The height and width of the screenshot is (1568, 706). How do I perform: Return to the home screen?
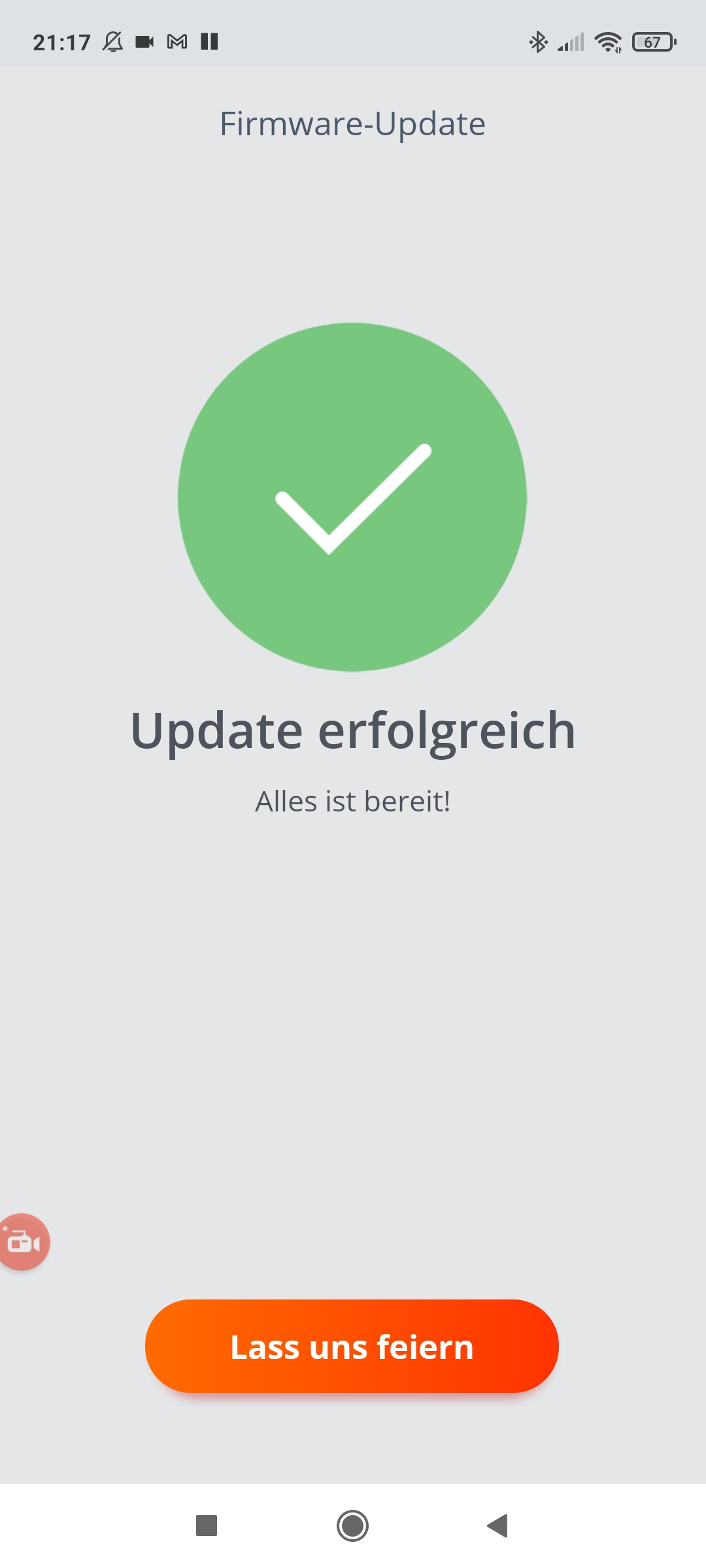(x=352, y=1526)
